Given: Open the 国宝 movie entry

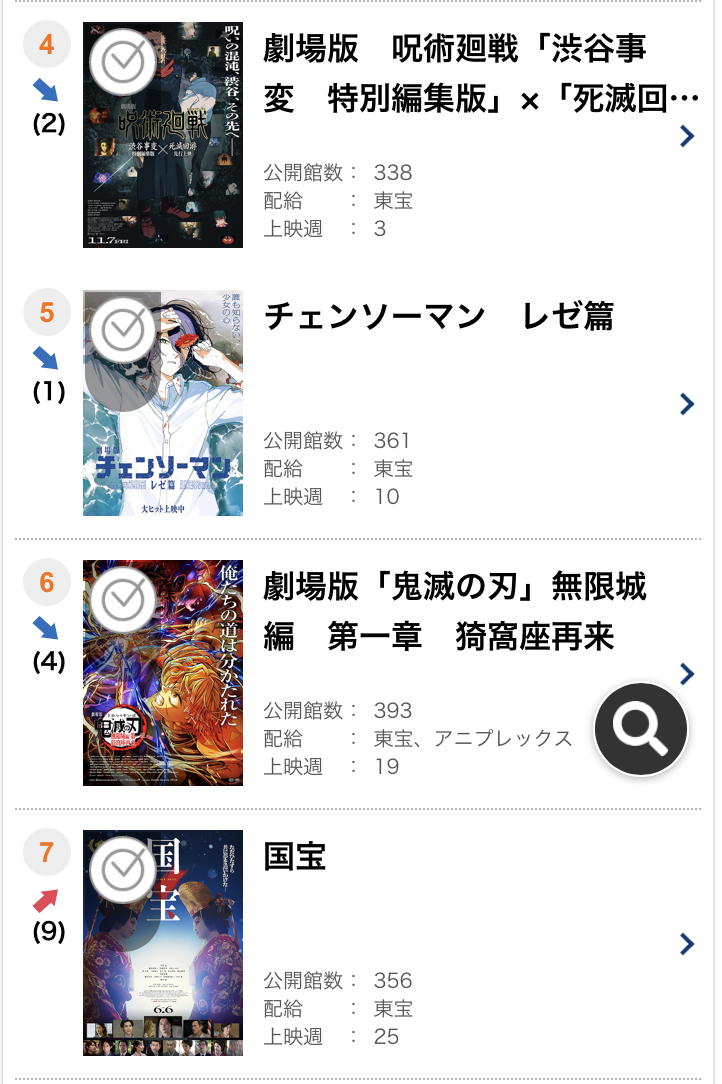Looking at the screenshot, I should tap(687, 944).
